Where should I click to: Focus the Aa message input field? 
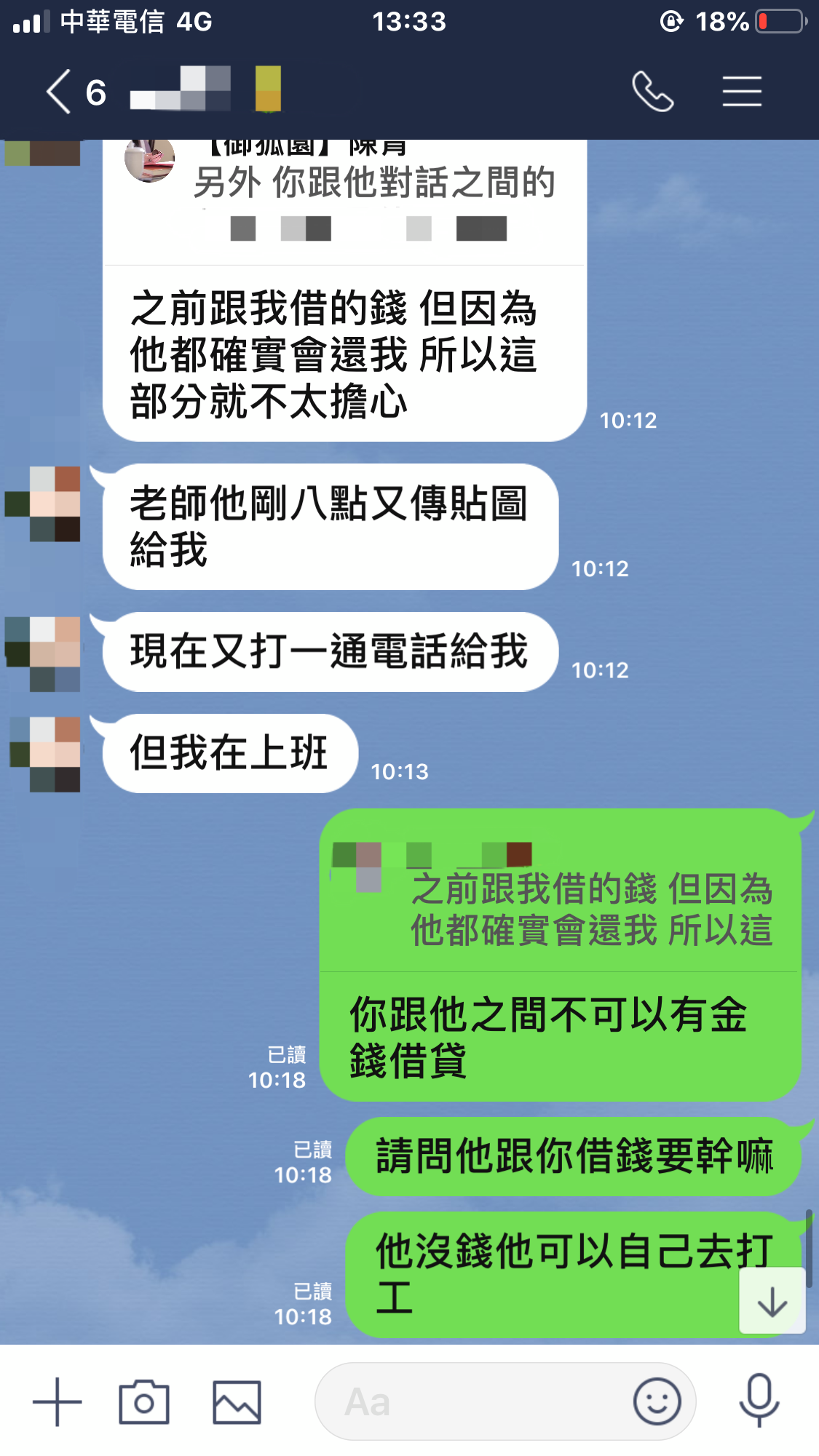pyautogui.click(x=473, y=1401)
